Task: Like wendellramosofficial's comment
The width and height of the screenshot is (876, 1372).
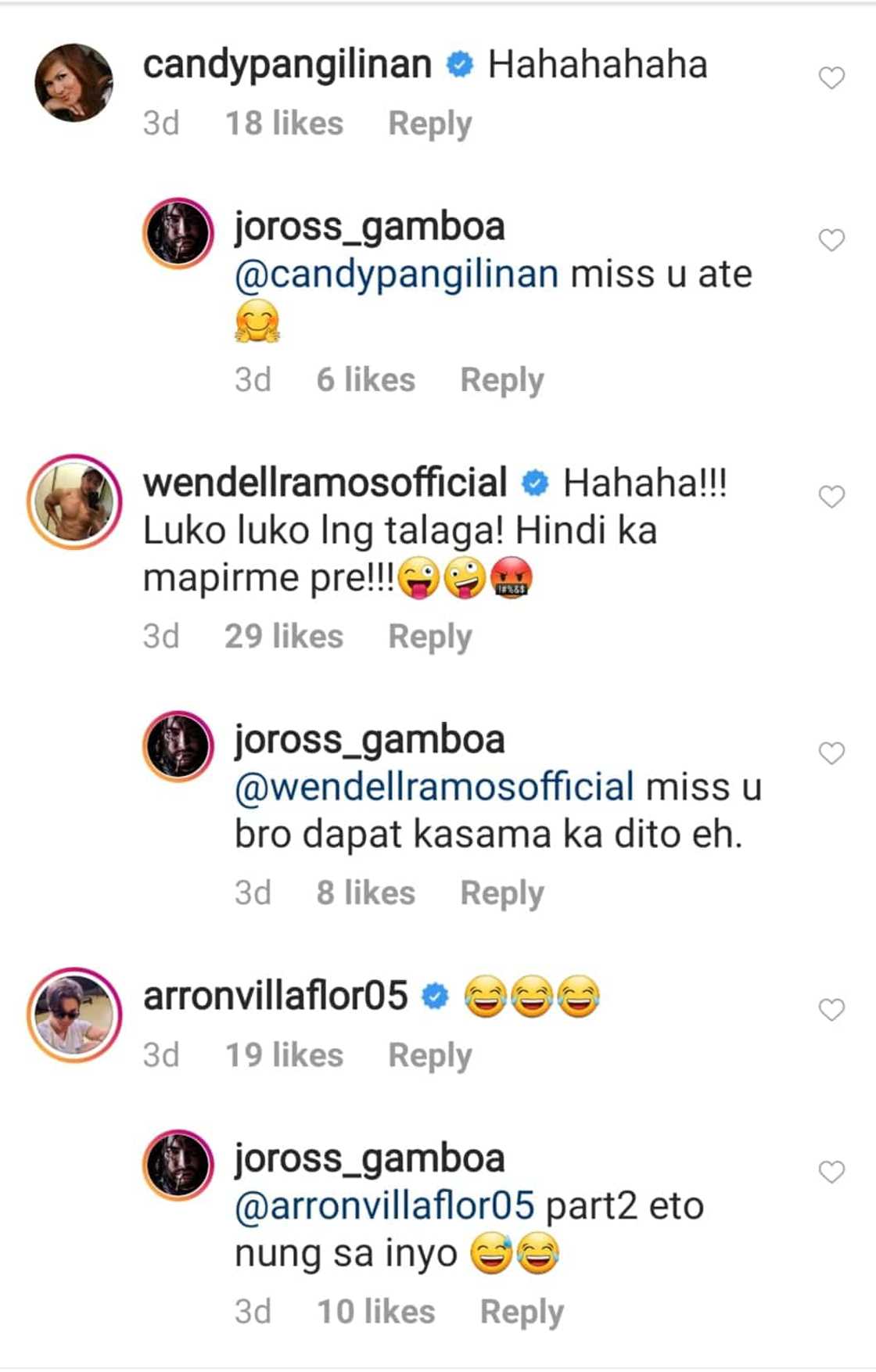Action: [831, 497]
